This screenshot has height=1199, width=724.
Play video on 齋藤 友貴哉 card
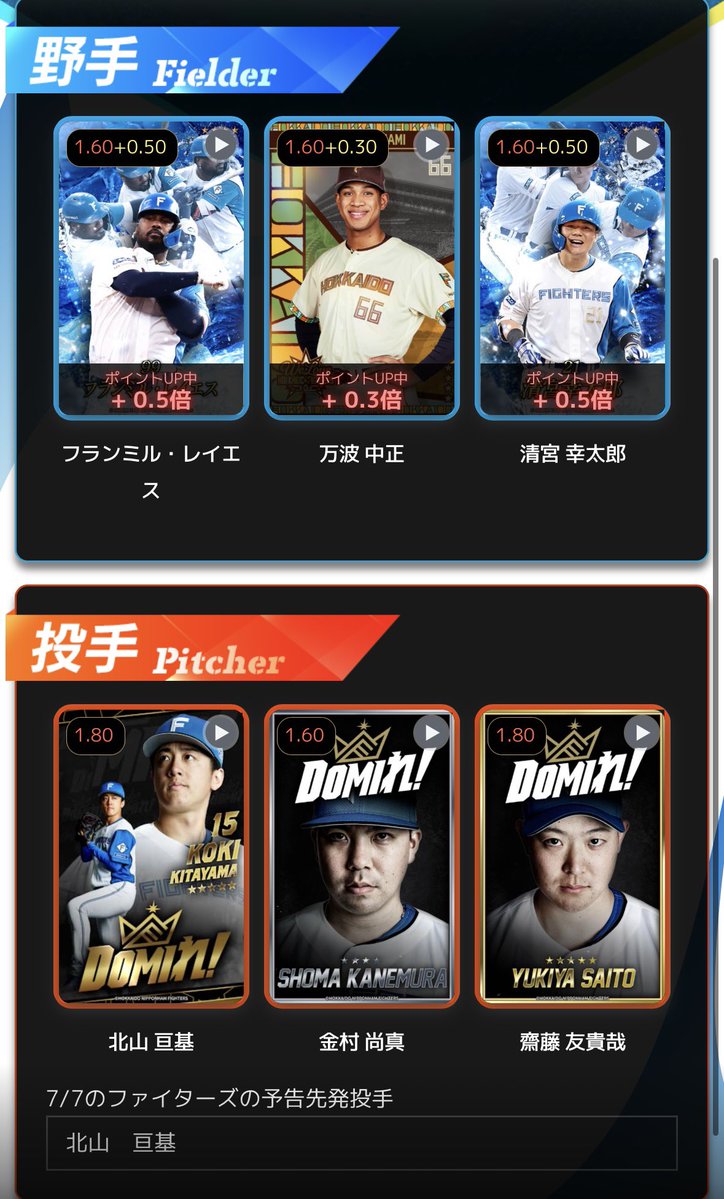pos(642,733)
